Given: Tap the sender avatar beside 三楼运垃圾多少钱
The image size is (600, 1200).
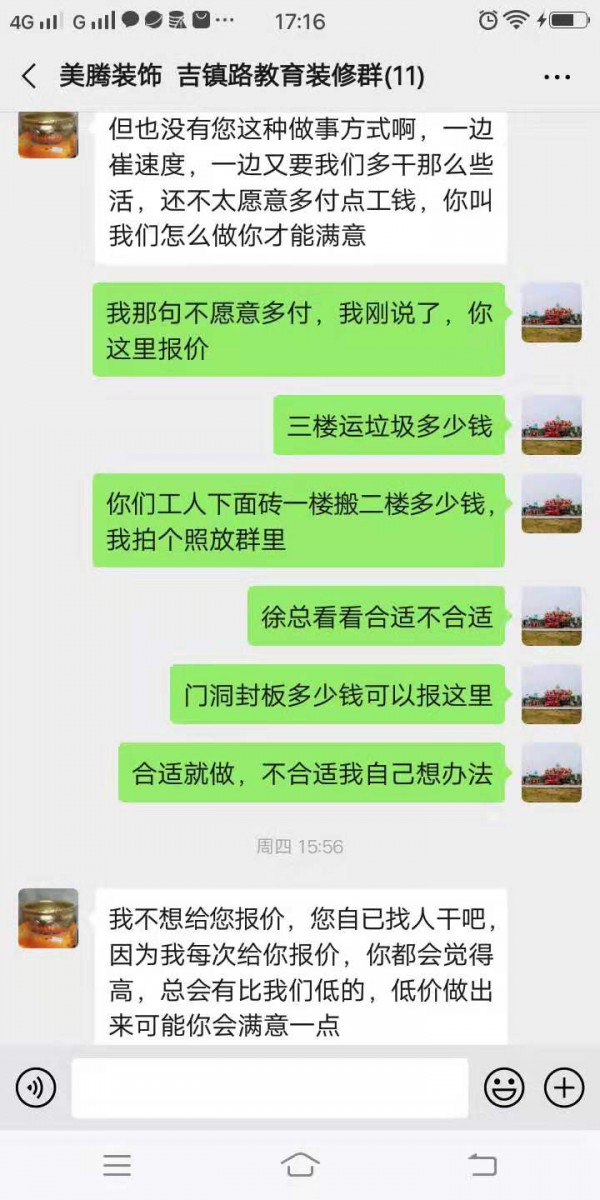Looking at the screenshot, I should pos(551,425).
